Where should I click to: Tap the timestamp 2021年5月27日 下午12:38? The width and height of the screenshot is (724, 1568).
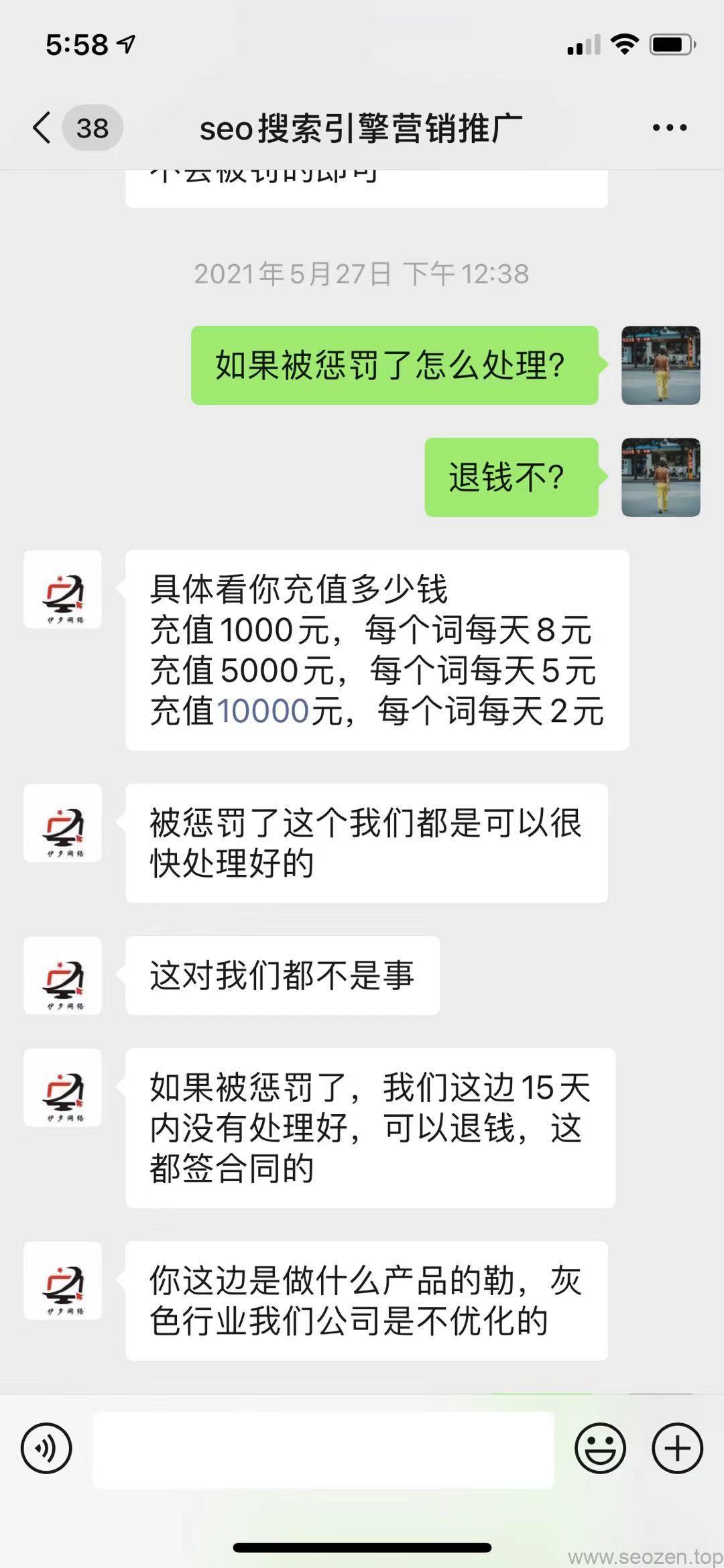[362, 274]
